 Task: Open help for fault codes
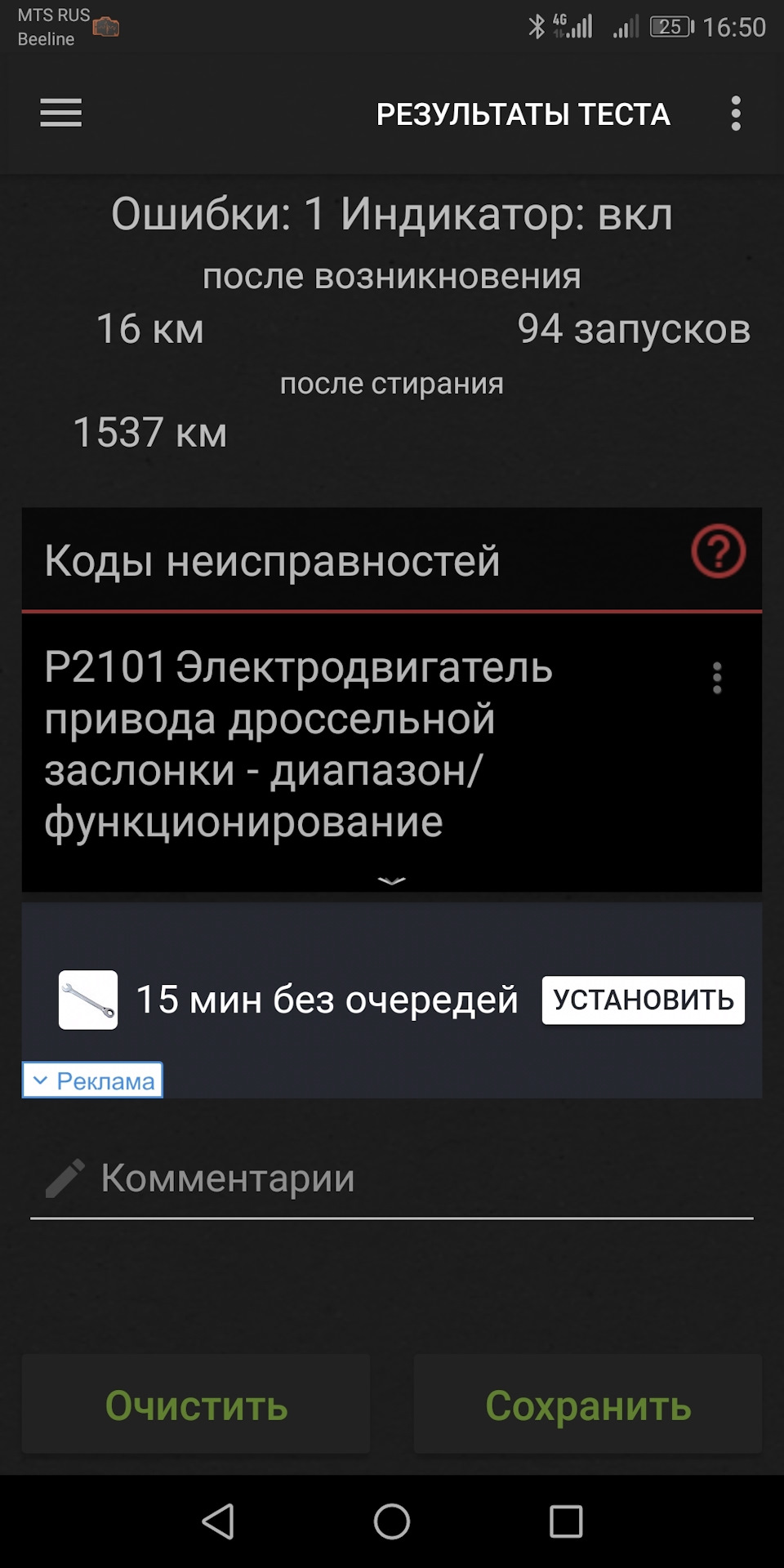click(718, 552)
